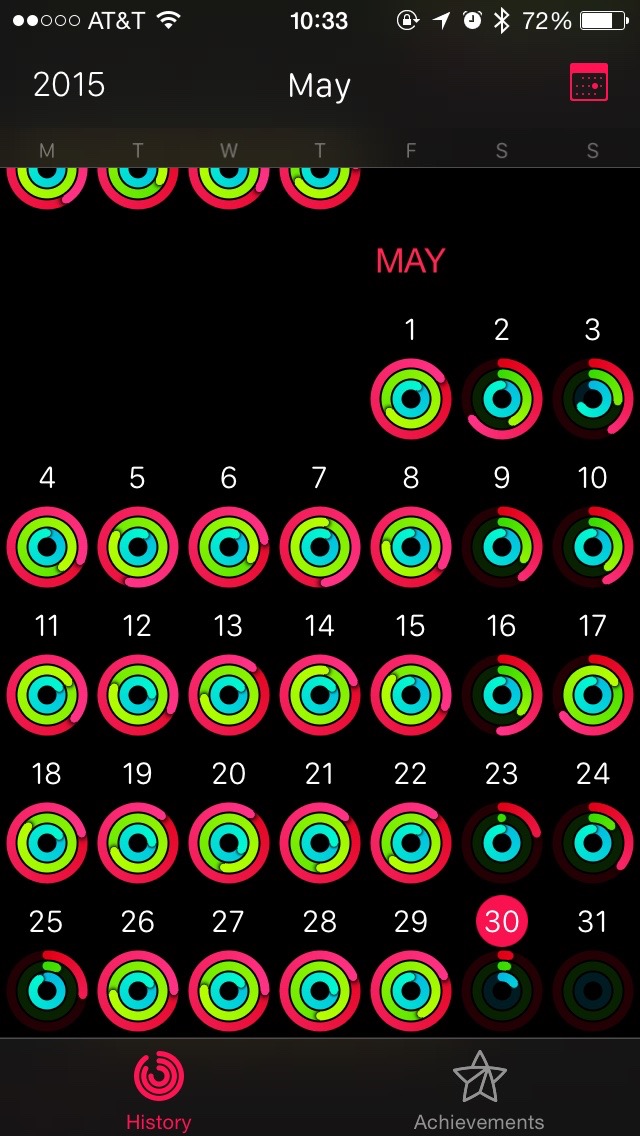Open May 3 activity summary

pyautogui.click(x=593, y=399)
